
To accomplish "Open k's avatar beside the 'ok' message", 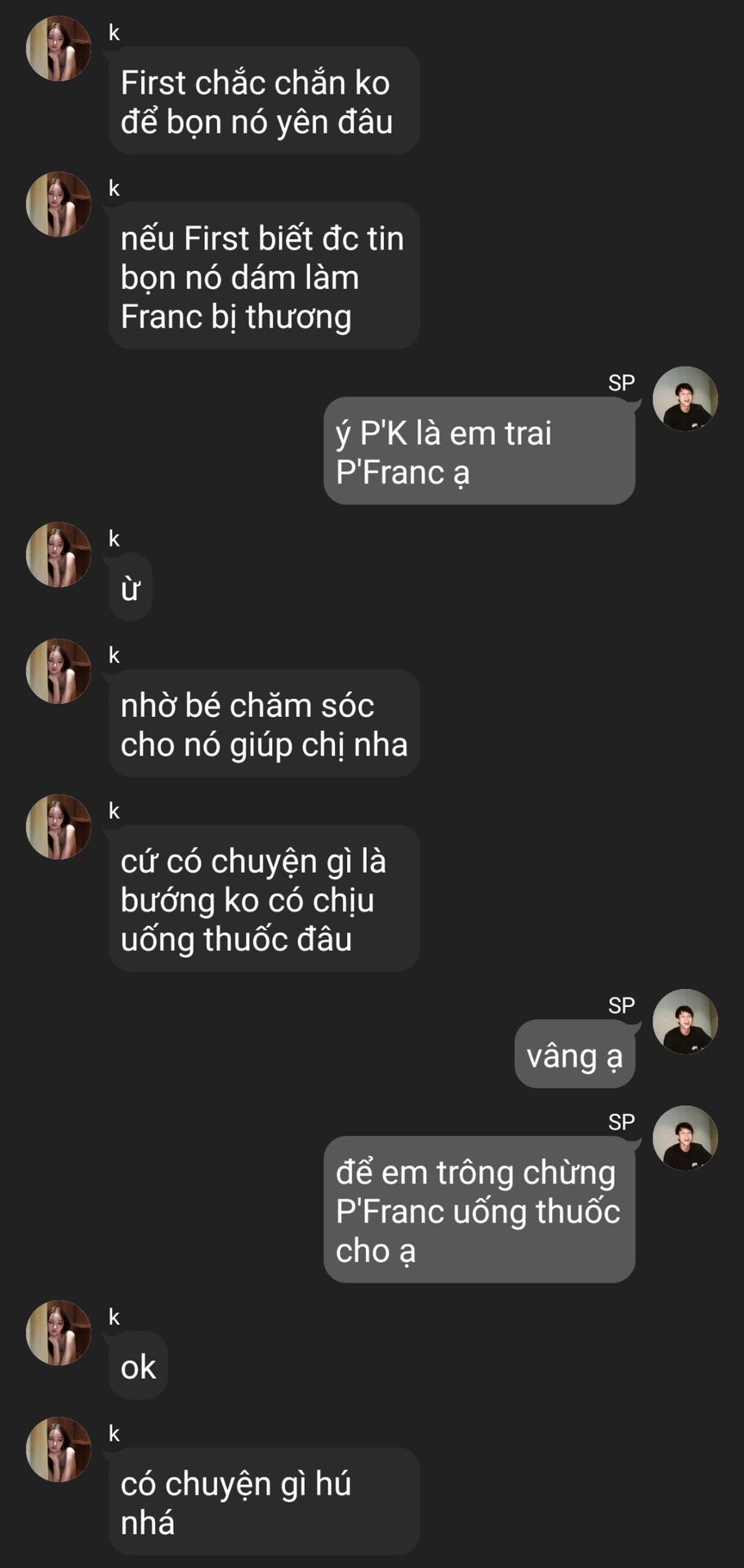I will tap(58, 1333).
